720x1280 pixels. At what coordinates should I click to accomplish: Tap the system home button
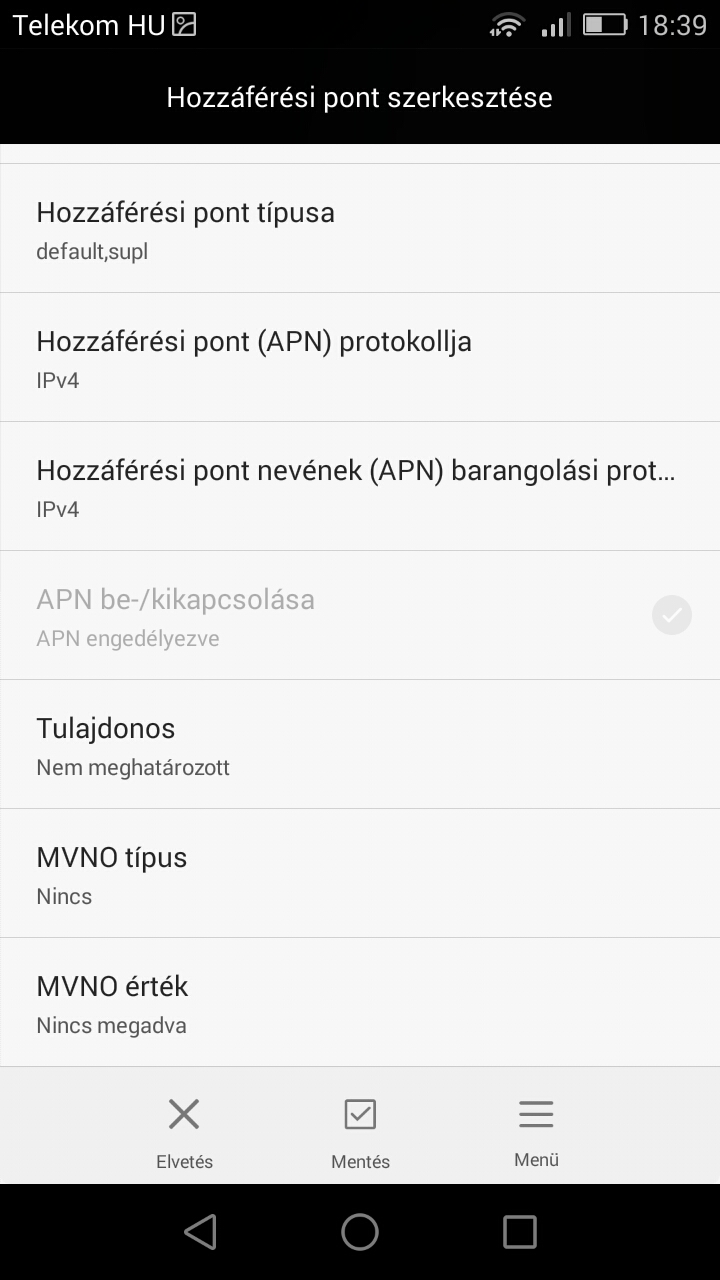click(x=360, y=1232)
